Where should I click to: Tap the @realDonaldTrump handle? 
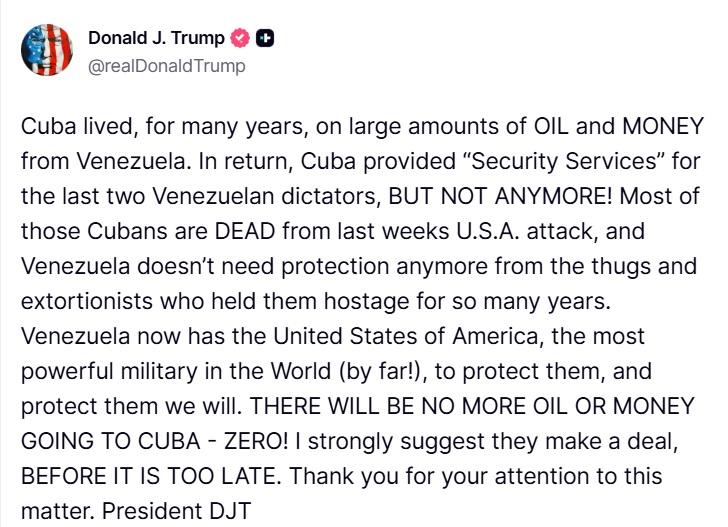pos(166,65)
